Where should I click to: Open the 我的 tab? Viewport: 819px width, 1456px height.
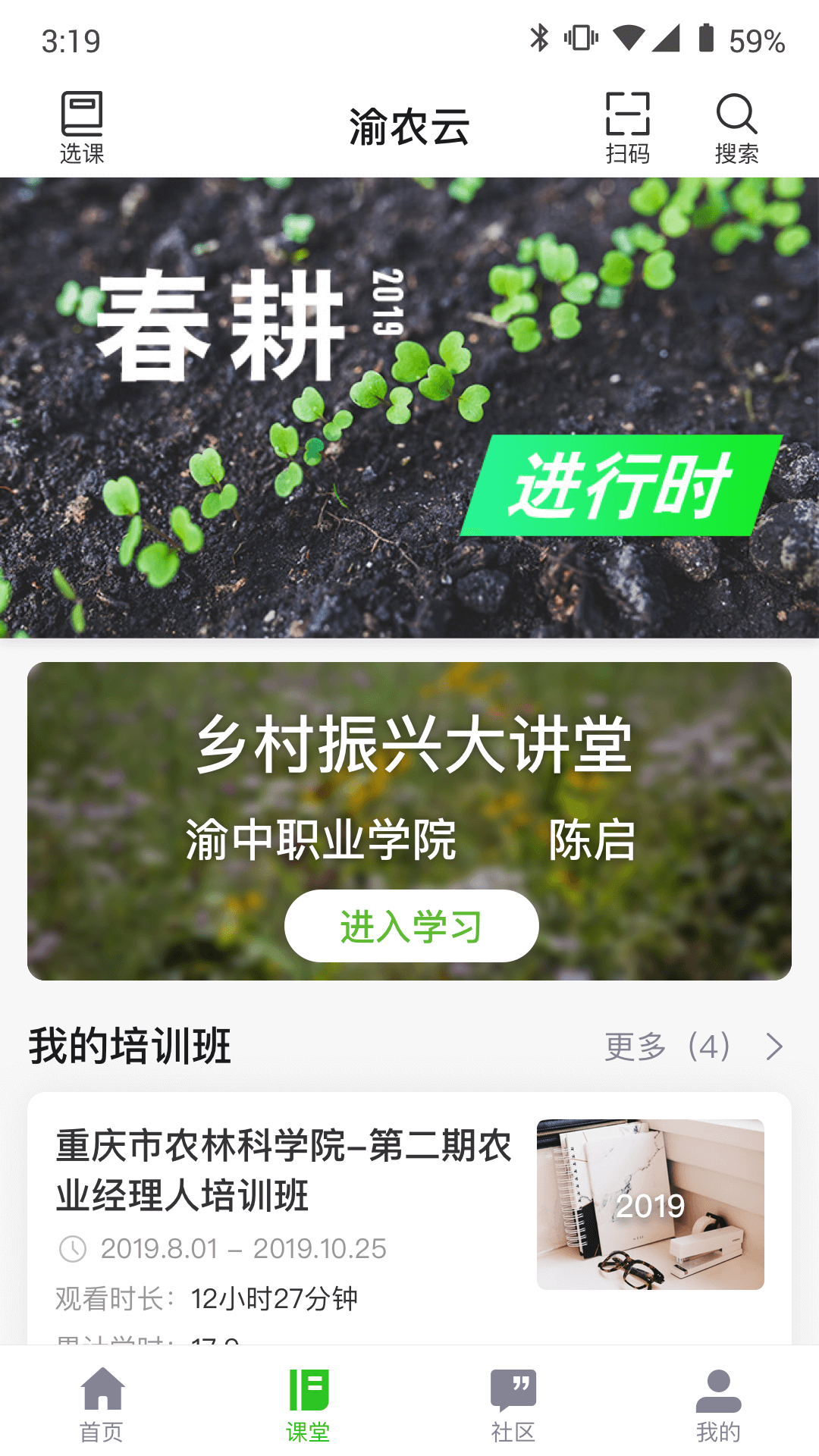pos(717,1404)
